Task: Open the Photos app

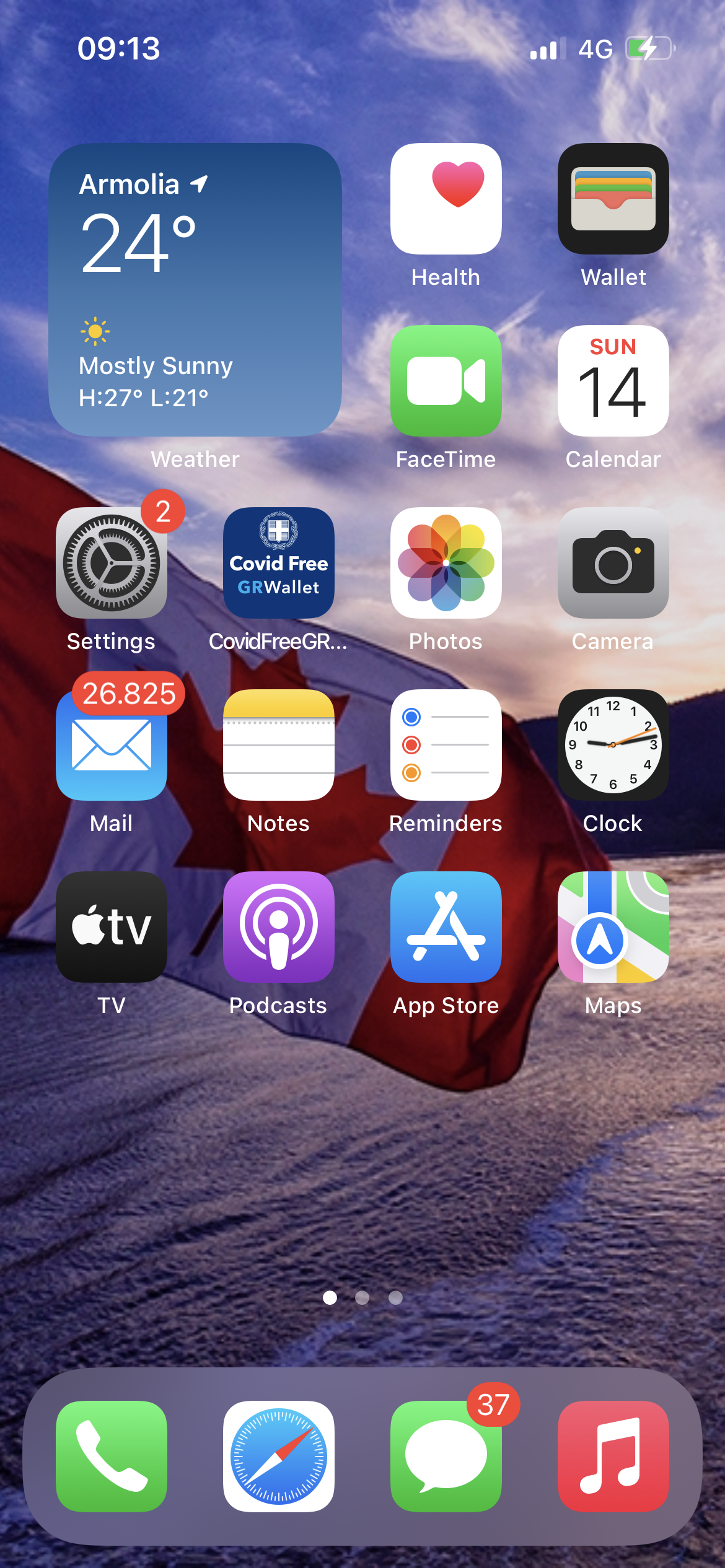Action: (446, 563)
